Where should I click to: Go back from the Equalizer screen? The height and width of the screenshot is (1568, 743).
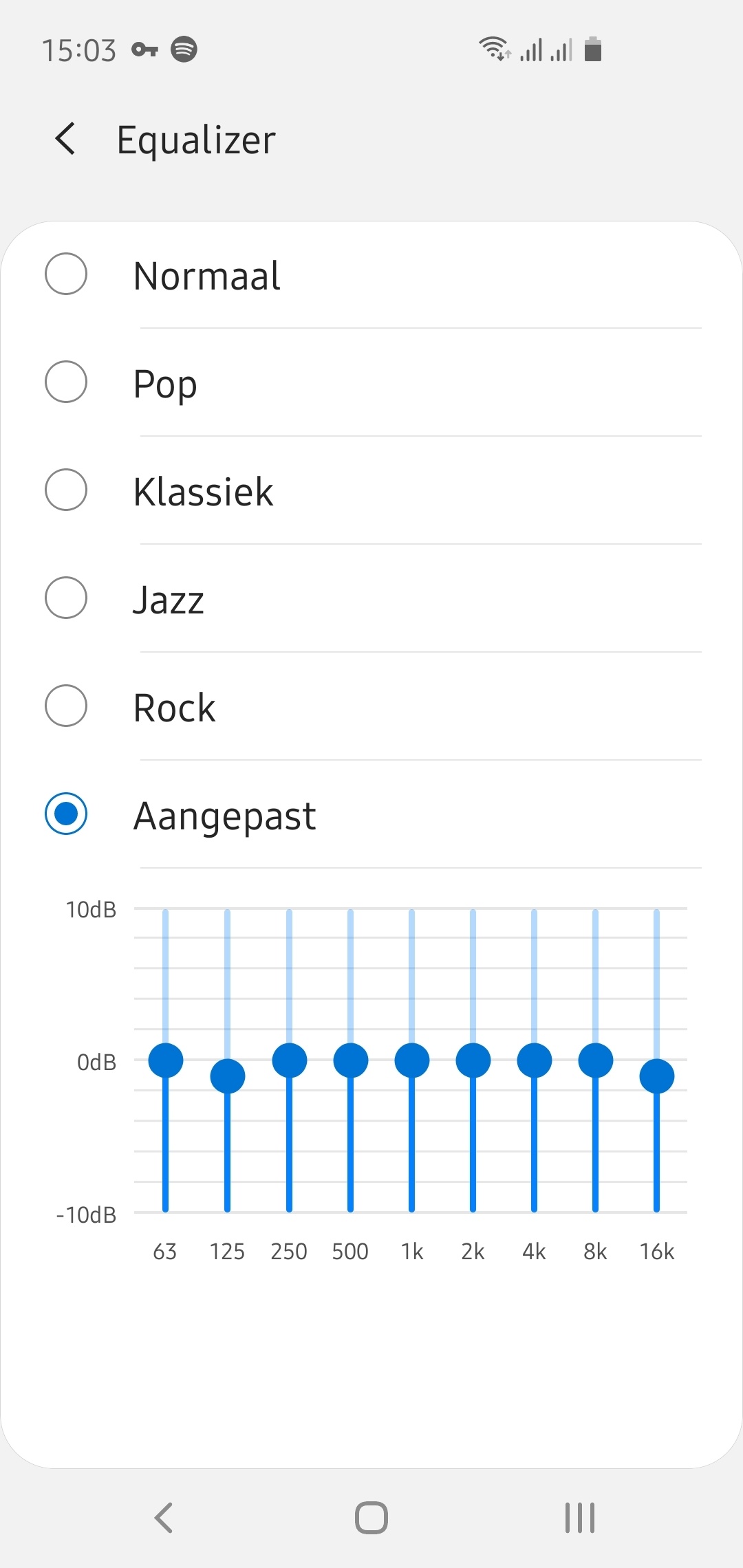click(x=65, y=139)
